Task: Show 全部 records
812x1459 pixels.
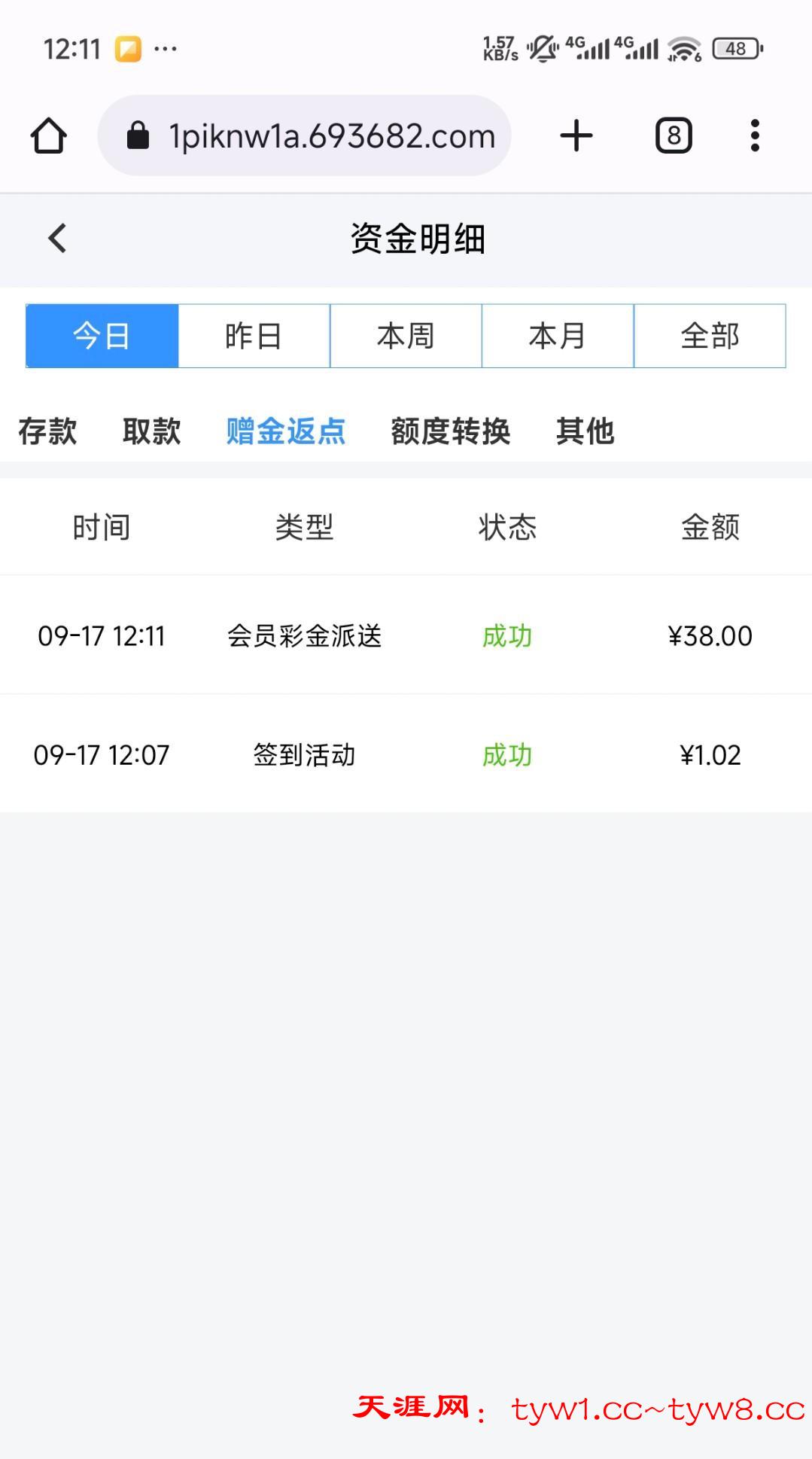Action: tap(710, 336)
